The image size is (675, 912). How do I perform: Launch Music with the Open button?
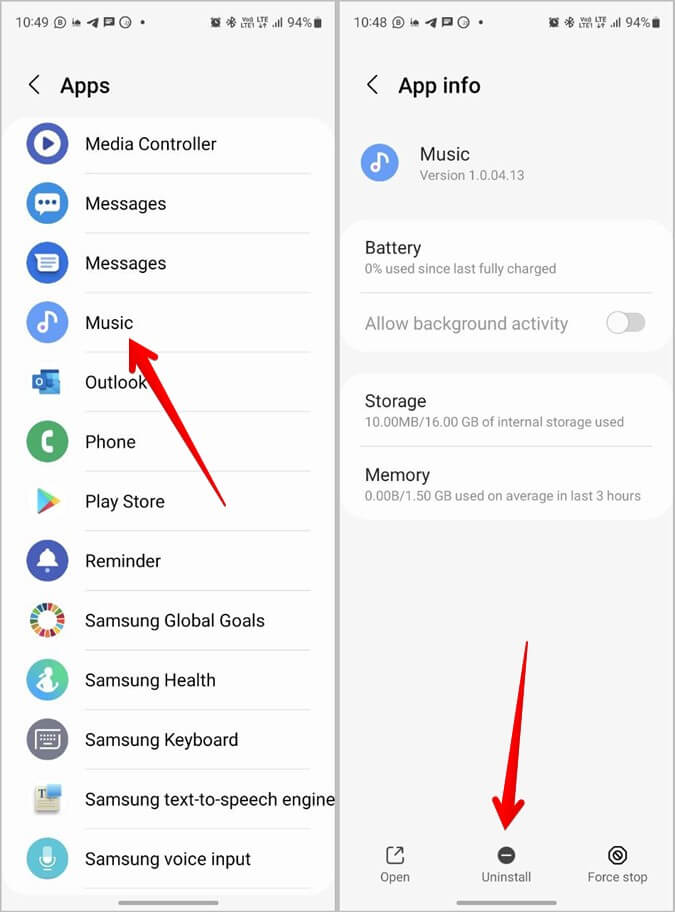pyautogui.click(x=395, y=864)
